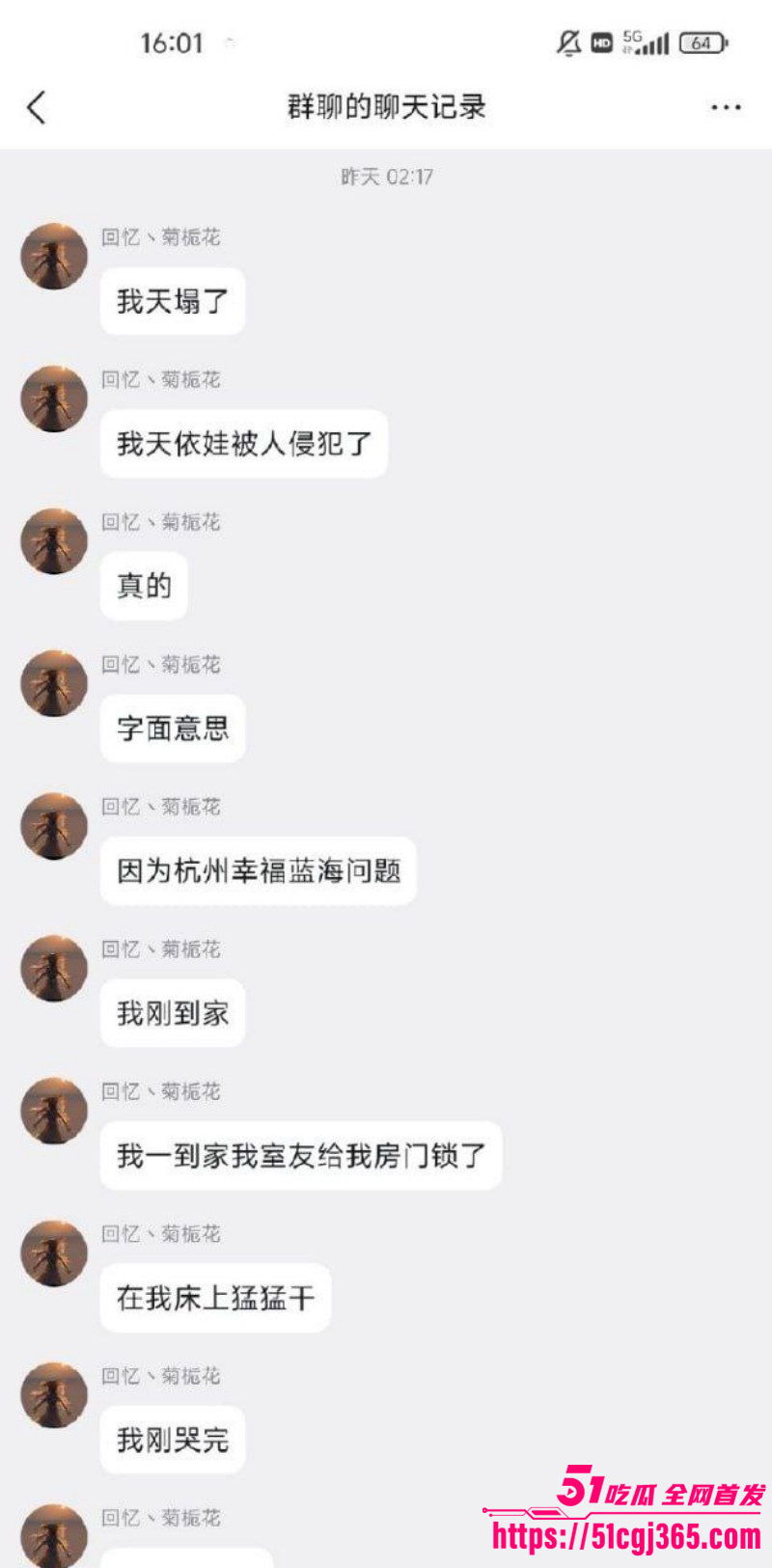Screen dimensions: 772x1568
Task: Click the 我一到家我室友给我房门锁了 bubble
Action: (x=301, y=1155)
